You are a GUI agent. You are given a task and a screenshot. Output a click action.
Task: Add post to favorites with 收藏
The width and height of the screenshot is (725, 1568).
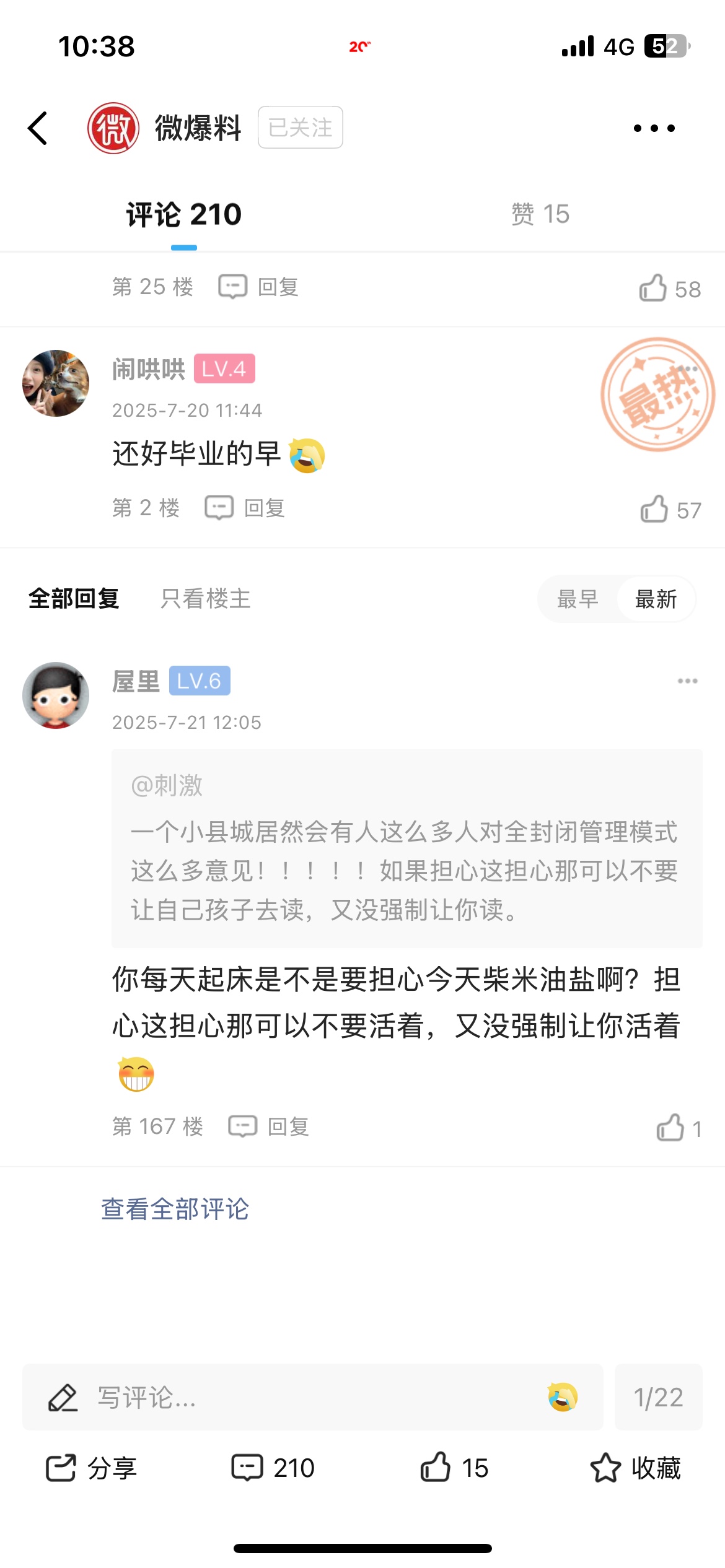(635, 1468)
